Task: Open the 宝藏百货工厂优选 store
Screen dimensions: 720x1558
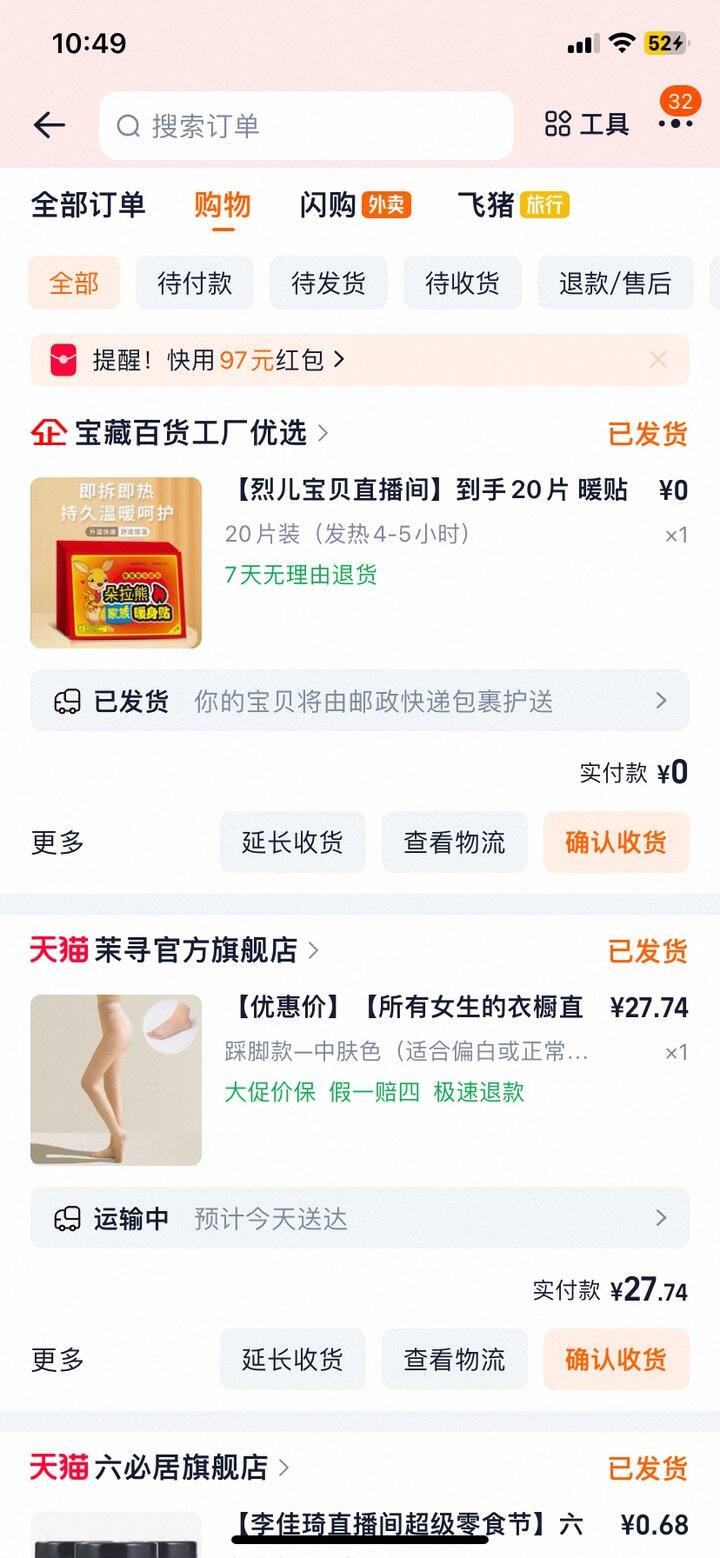Action: point(190,433)
